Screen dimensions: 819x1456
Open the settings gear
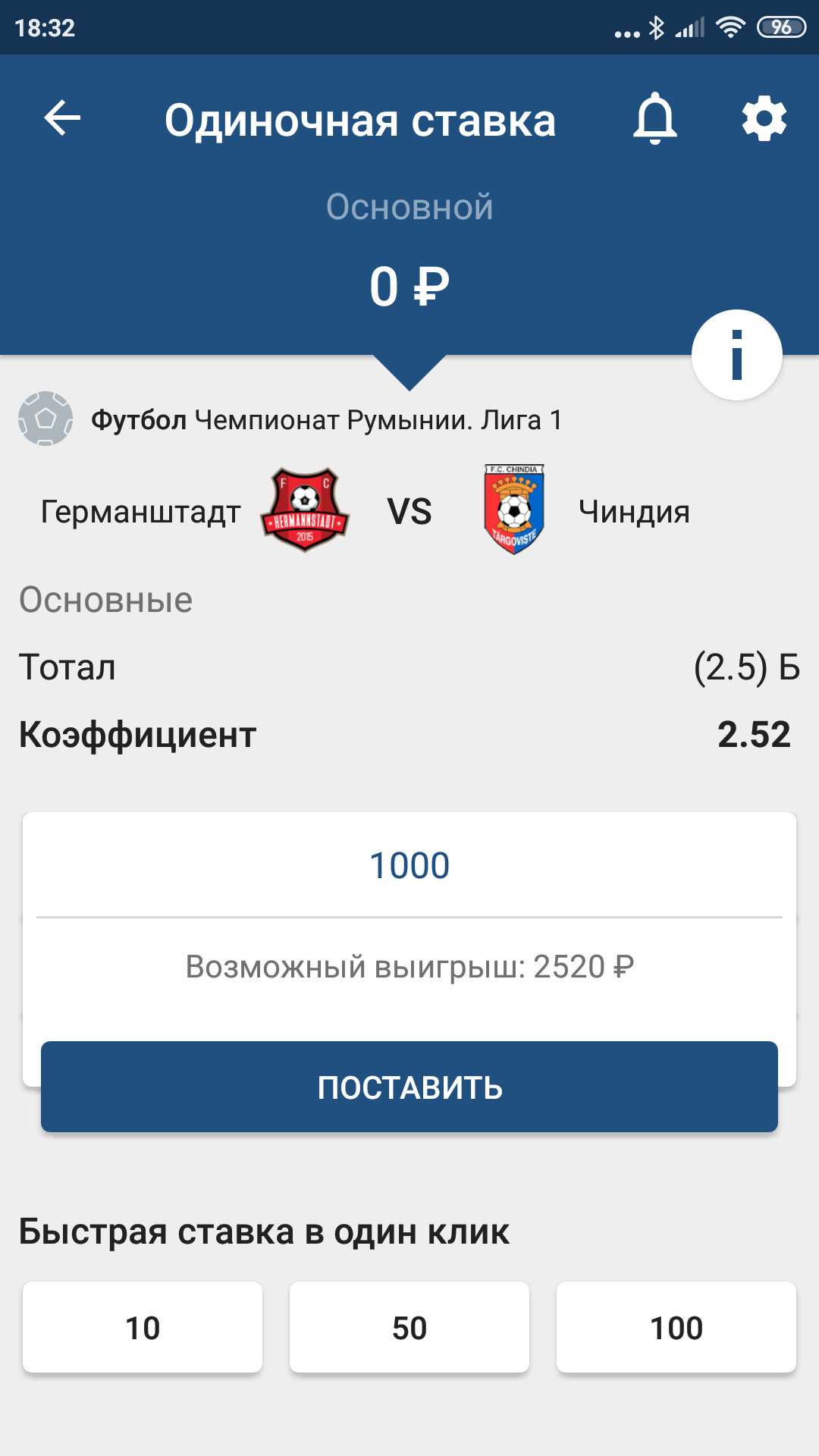click(x=764, y=118)
